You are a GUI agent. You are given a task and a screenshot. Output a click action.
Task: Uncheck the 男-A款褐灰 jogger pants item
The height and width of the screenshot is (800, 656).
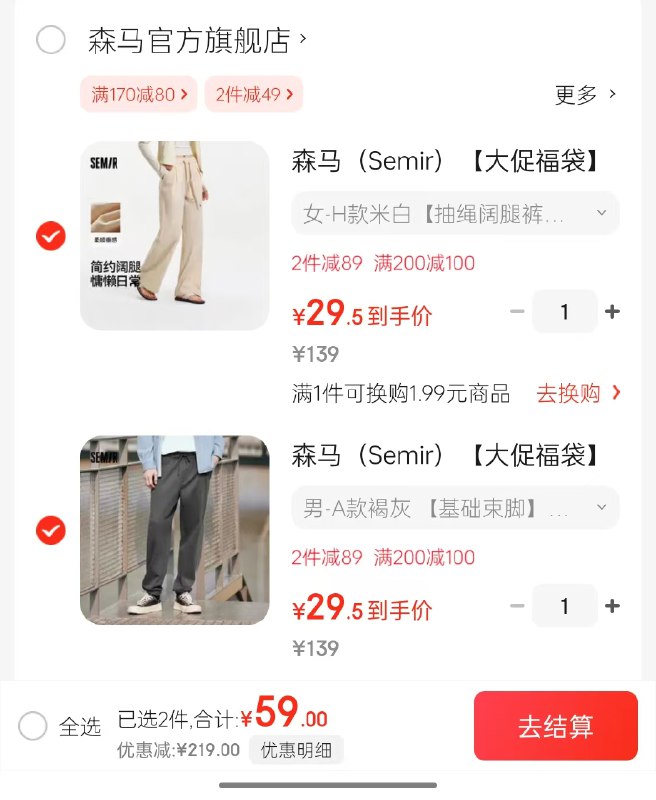click(x=50, y=530)
